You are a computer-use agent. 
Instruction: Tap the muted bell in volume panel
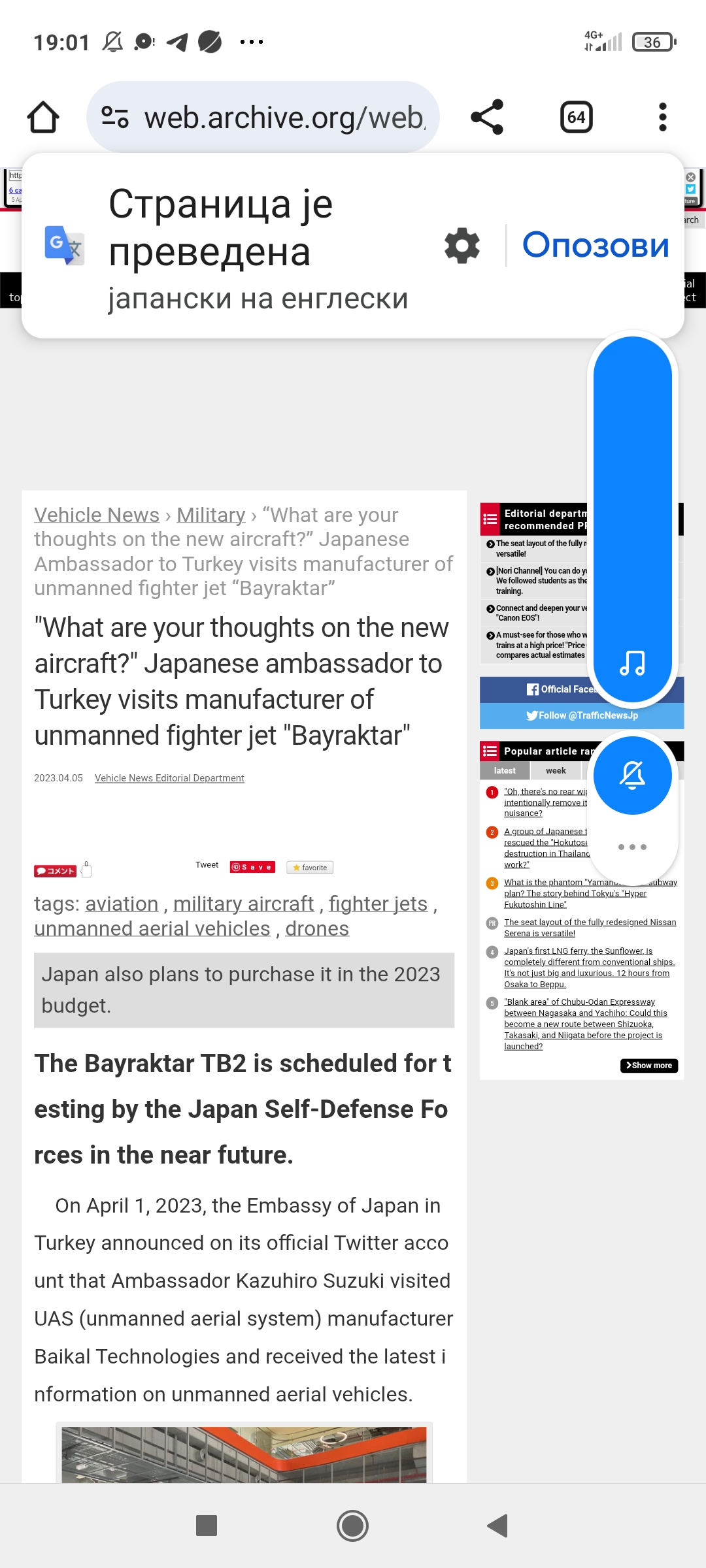point(632,776)
